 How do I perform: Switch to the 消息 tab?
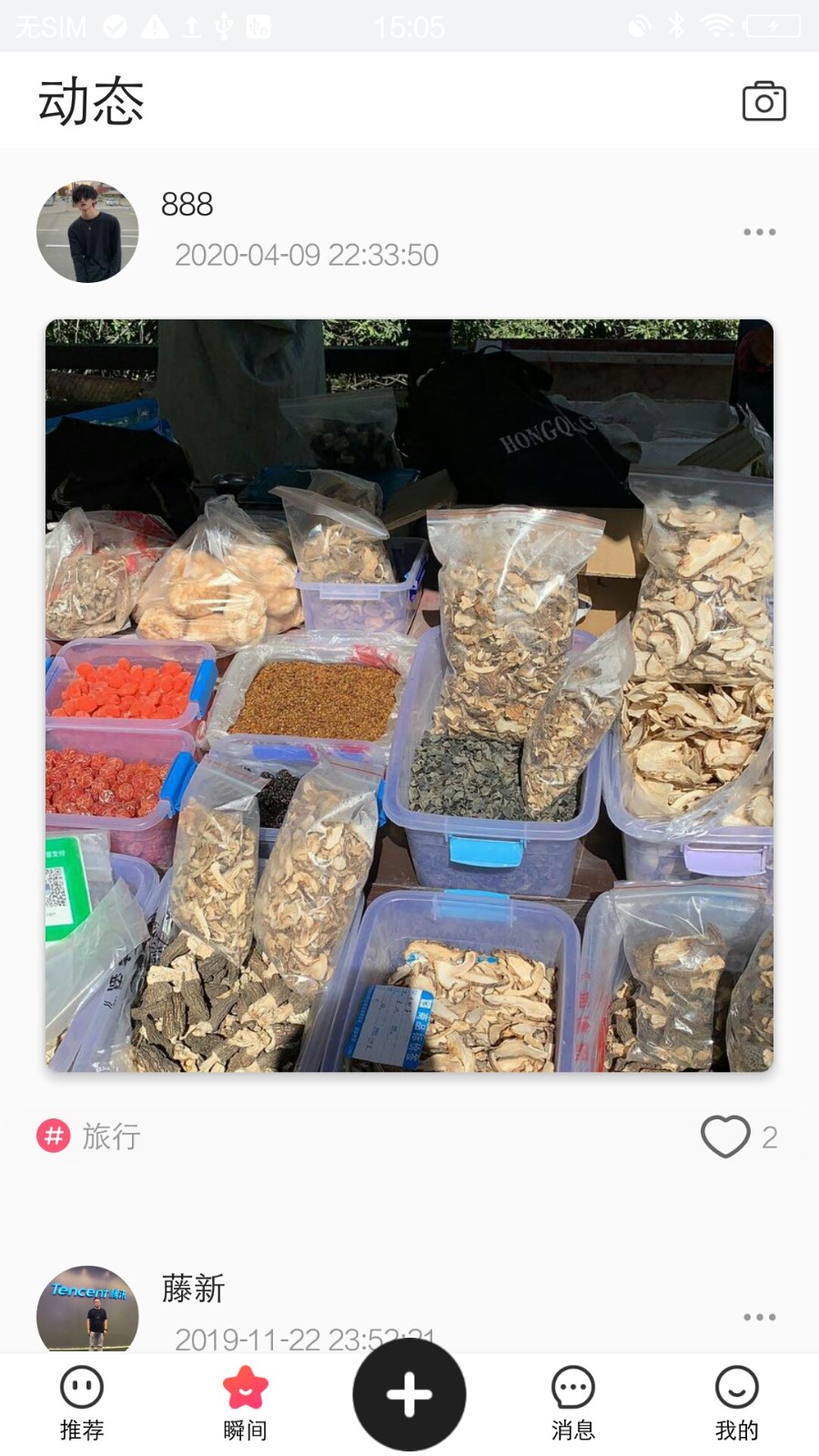(573, 1403)
